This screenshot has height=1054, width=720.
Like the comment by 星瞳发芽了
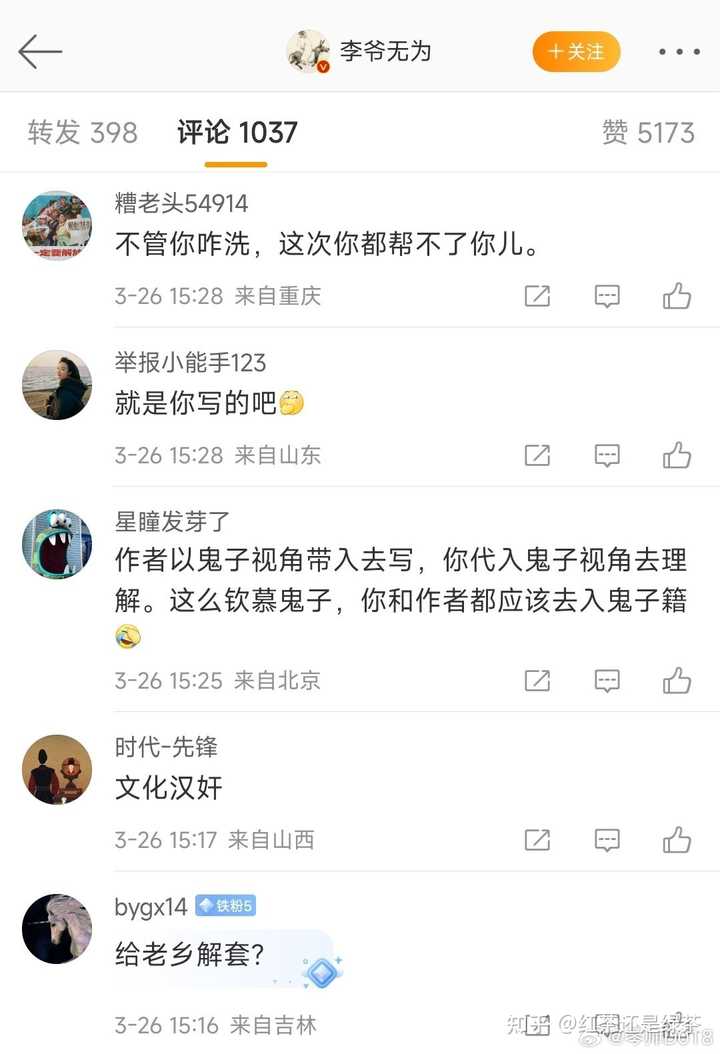click(677, 681)
